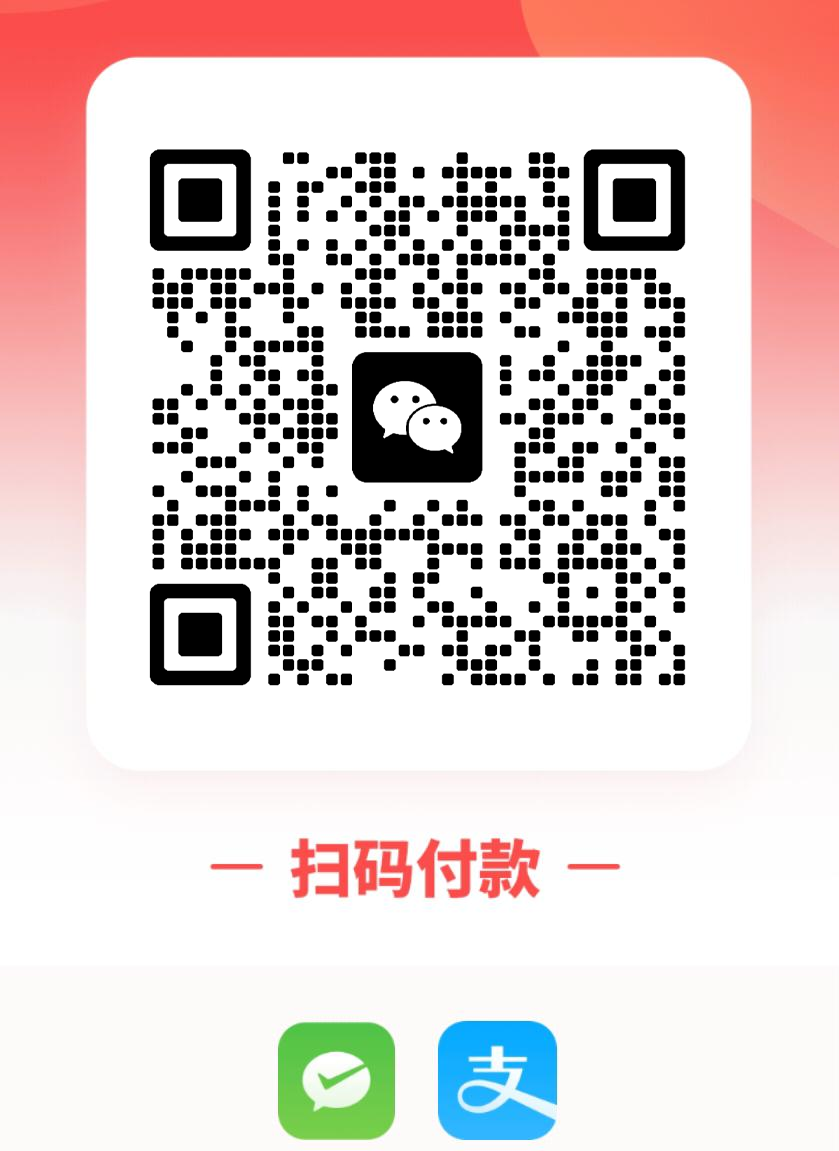Image resolution: width=839 pixels, height=1151 pixels.
Task: Switch payment option using the bottom icons
Action: point(417,1078)
